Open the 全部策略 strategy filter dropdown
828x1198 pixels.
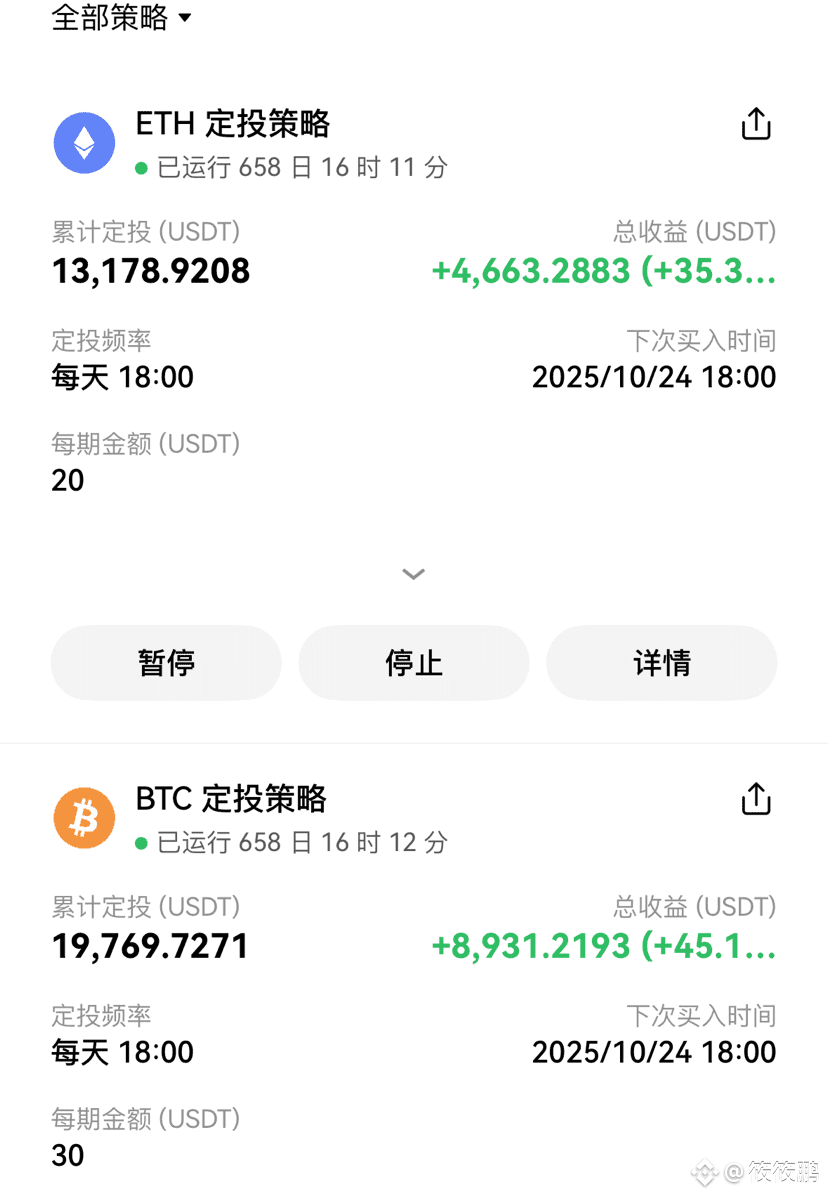pyautogui.click(x=122, y=17)
